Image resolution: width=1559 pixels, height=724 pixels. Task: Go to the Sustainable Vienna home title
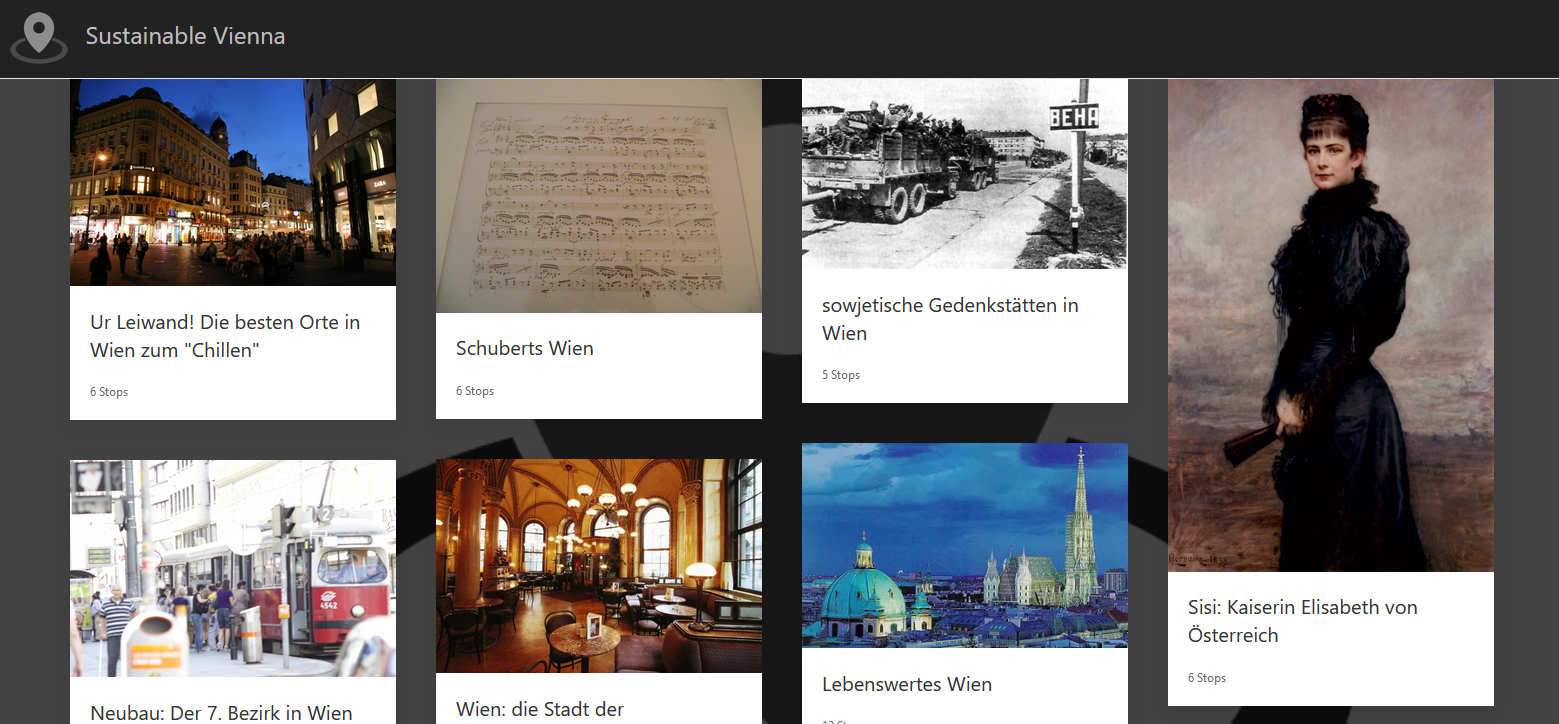click(x=185, y=37)
